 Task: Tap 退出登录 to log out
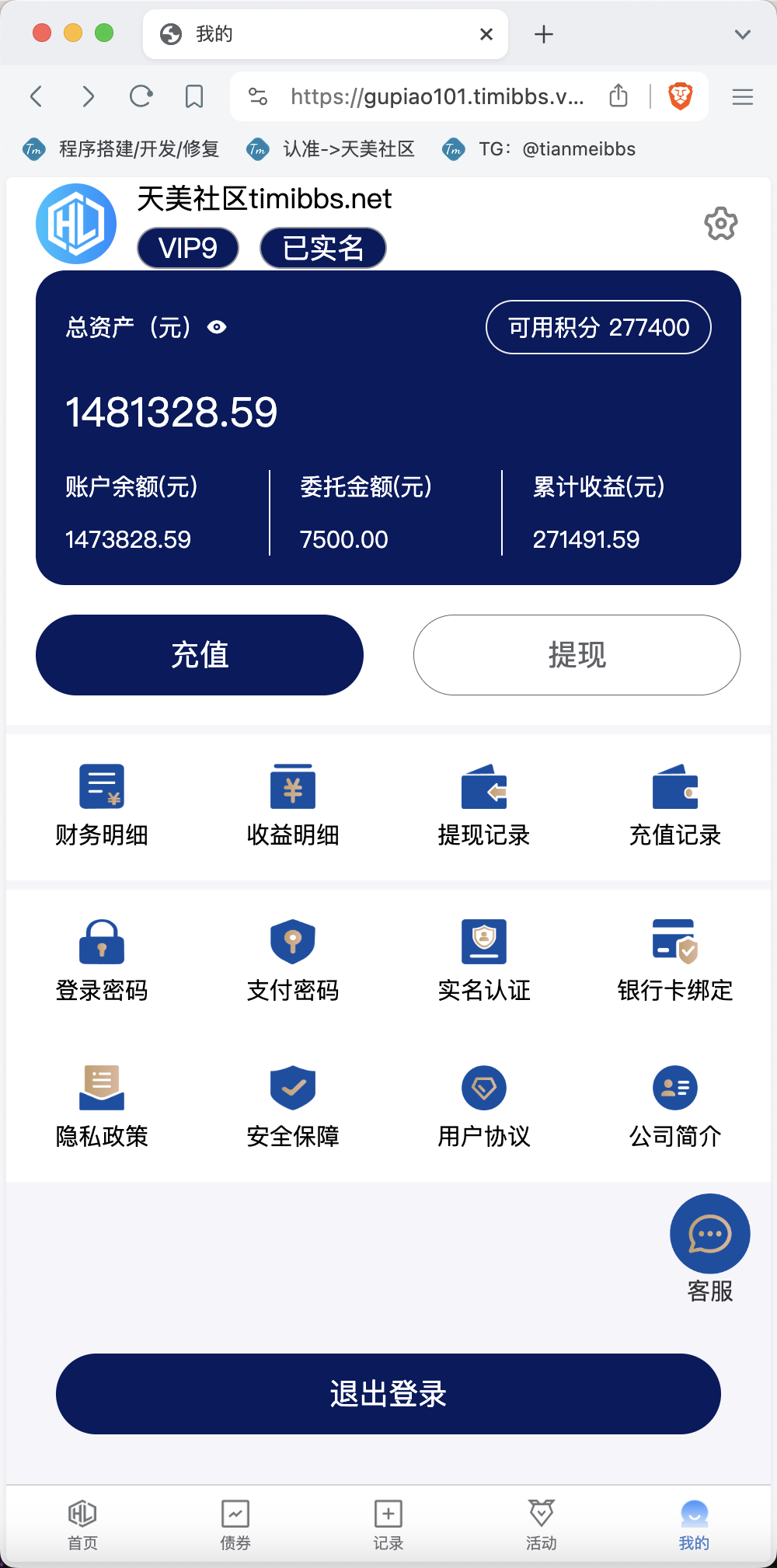[388, 1394]
